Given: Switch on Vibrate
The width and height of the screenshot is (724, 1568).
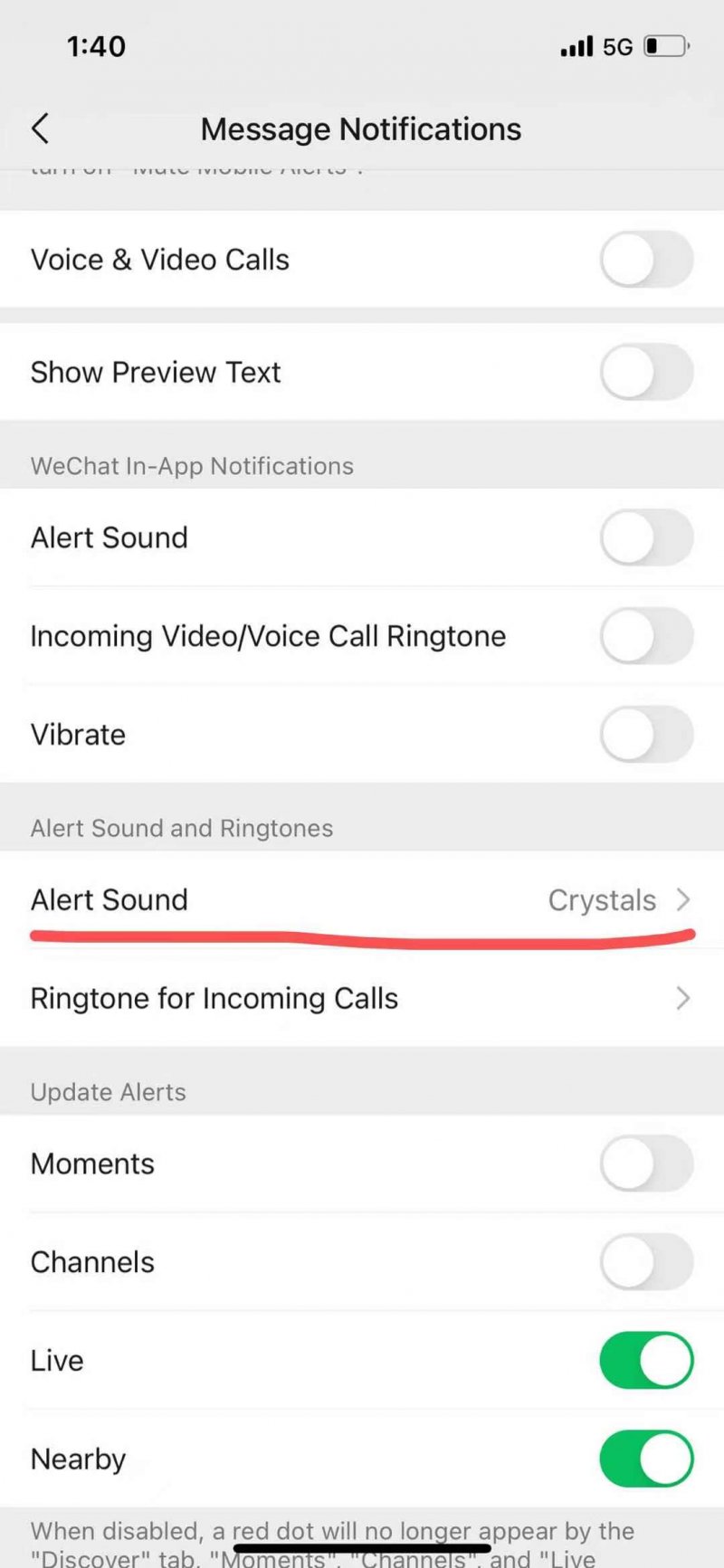Looking at the screenshot, I should (646, 734).
